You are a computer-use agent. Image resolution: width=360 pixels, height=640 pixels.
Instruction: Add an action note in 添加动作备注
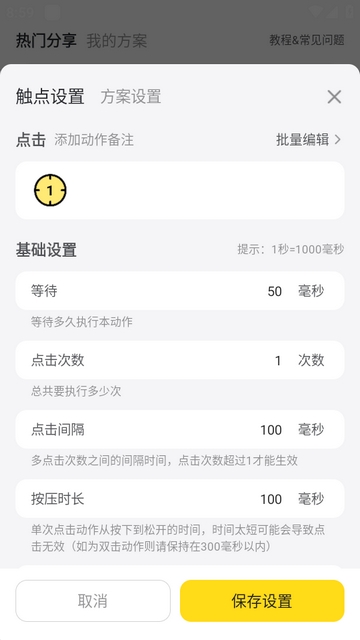[x=94, y=140]
